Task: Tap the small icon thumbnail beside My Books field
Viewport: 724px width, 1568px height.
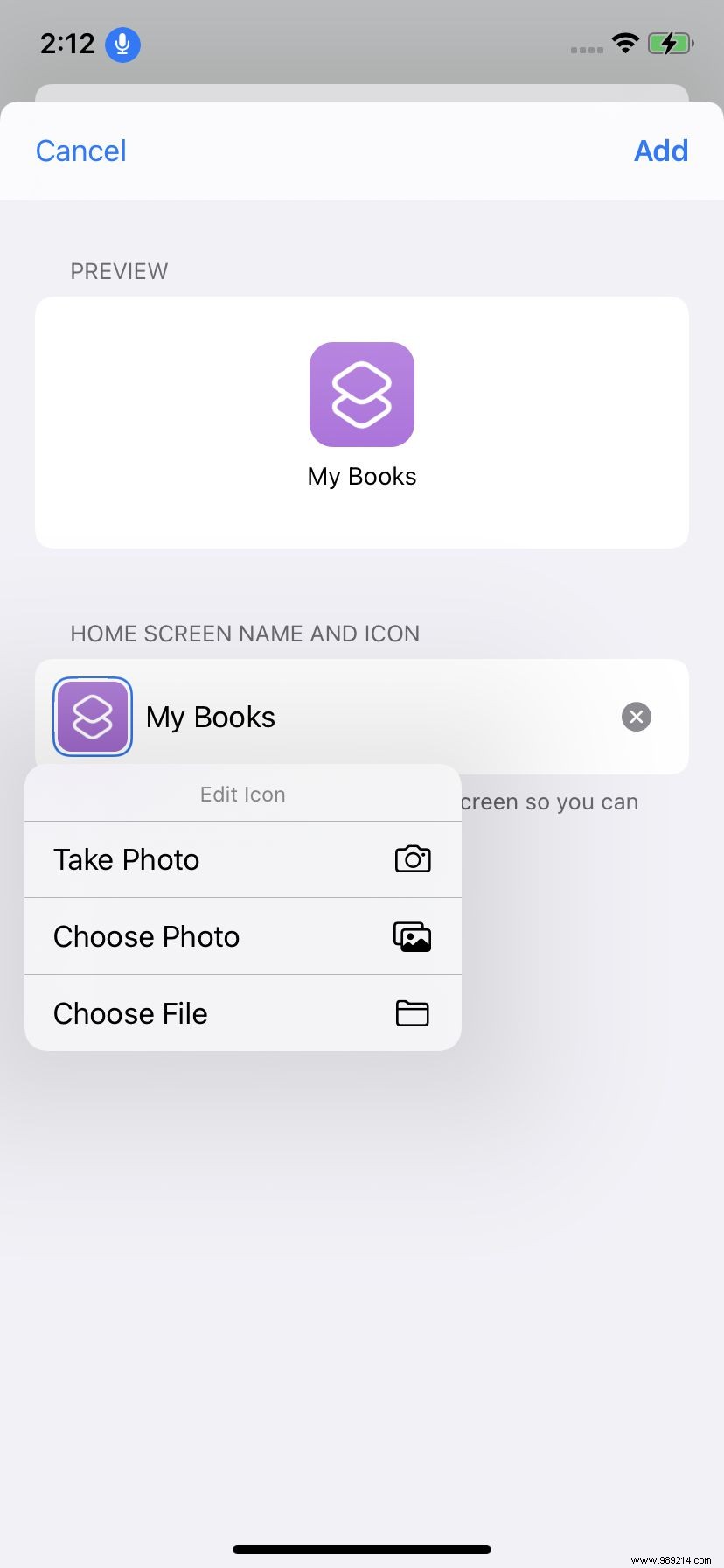Action: click(x=92, y=716)
